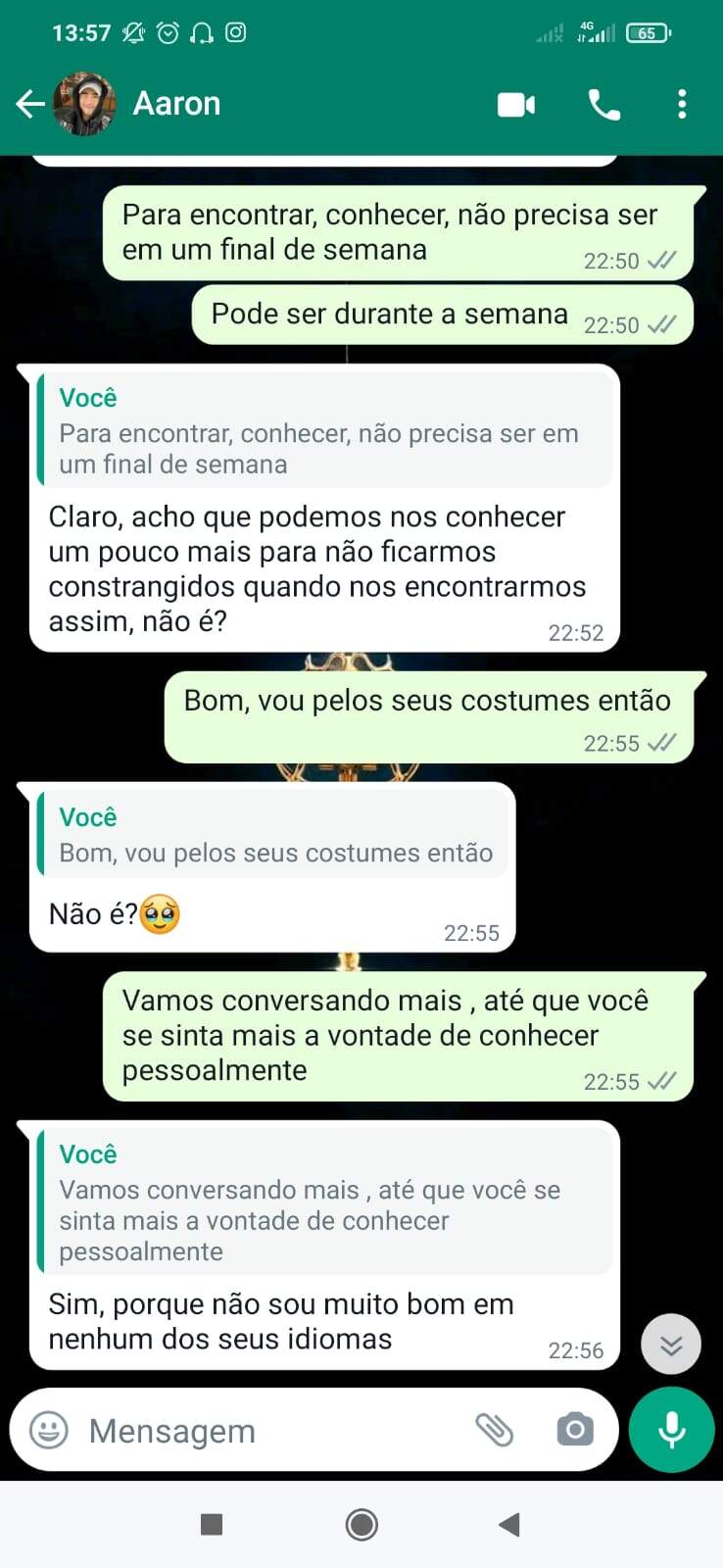The height and width of the screenshot is (1568, 723).
Task: Tap quoted 'Bom, vou pelos seus costumes' preview
Action: pos(274,836)
